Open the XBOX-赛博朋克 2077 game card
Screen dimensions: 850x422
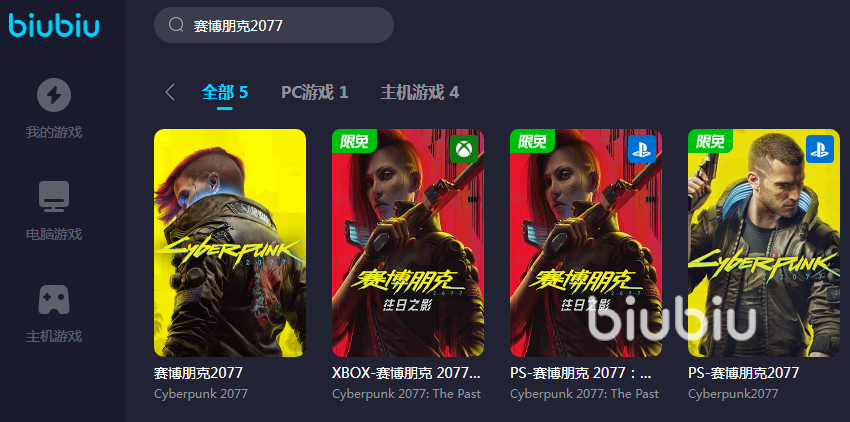[x=408, y=243]
